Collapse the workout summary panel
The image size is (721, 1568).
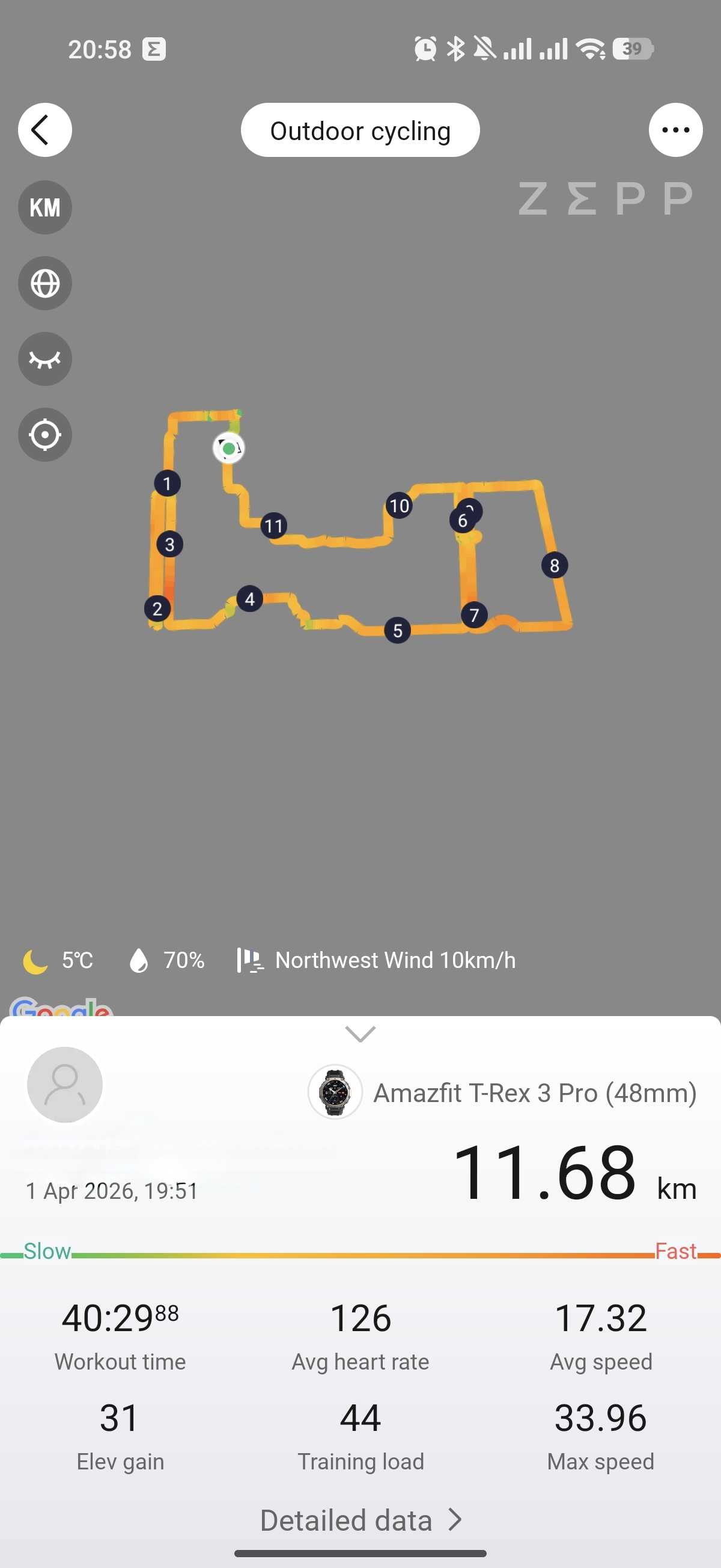point(360,1034)
